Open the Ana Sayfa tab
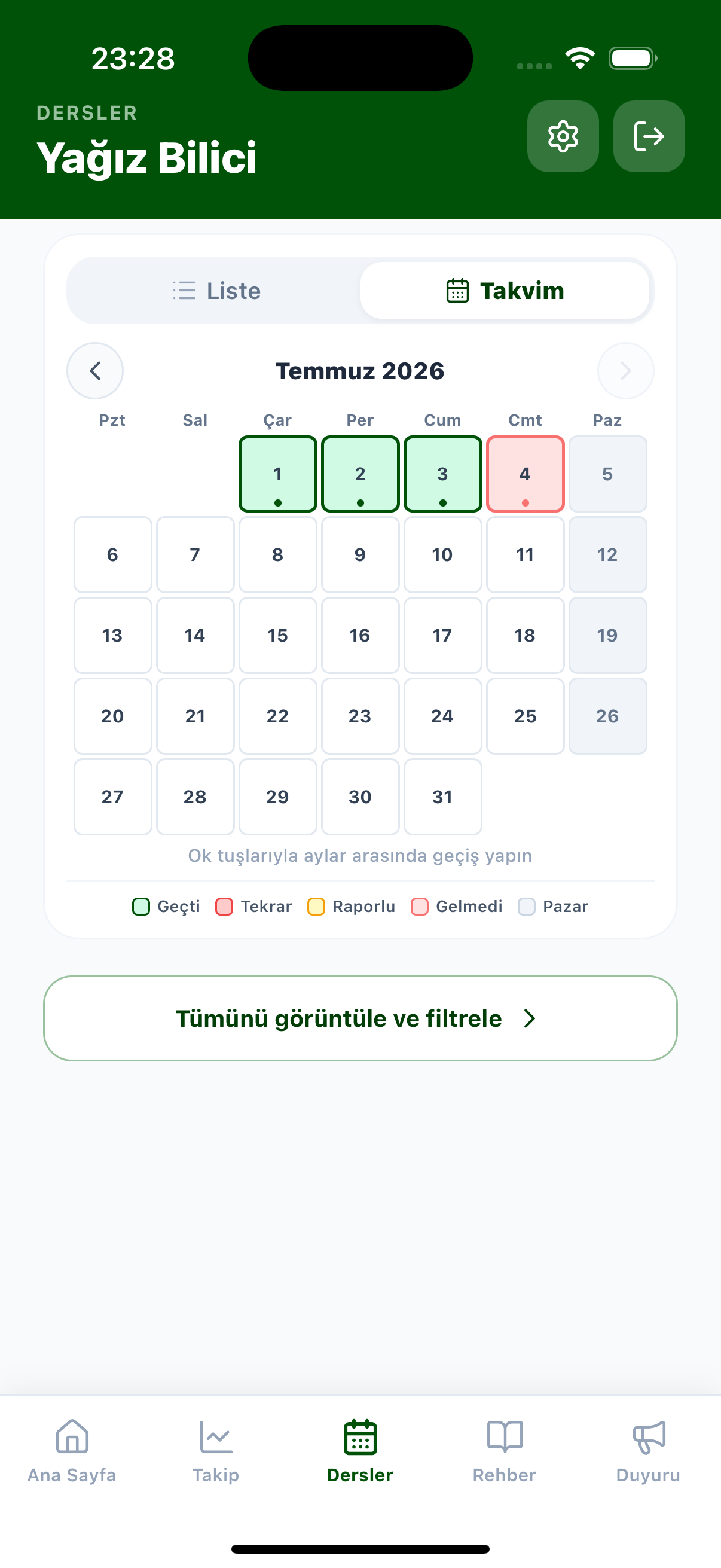This screenshot has height=1568, width=721. [72, 1451]
